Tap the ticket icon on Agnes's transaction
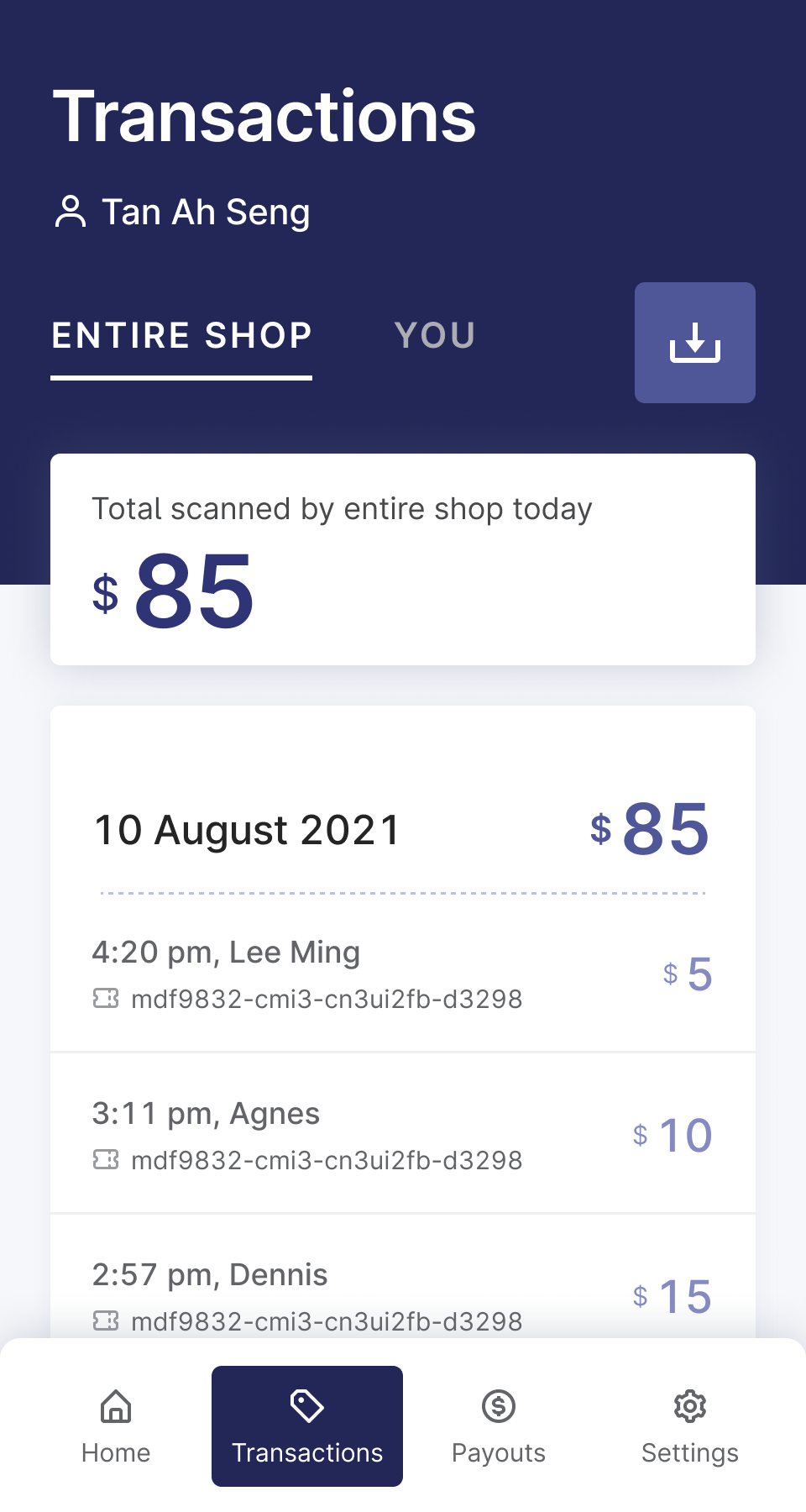The width and height of the screenshot is (806, 1512). point(107,1160)
